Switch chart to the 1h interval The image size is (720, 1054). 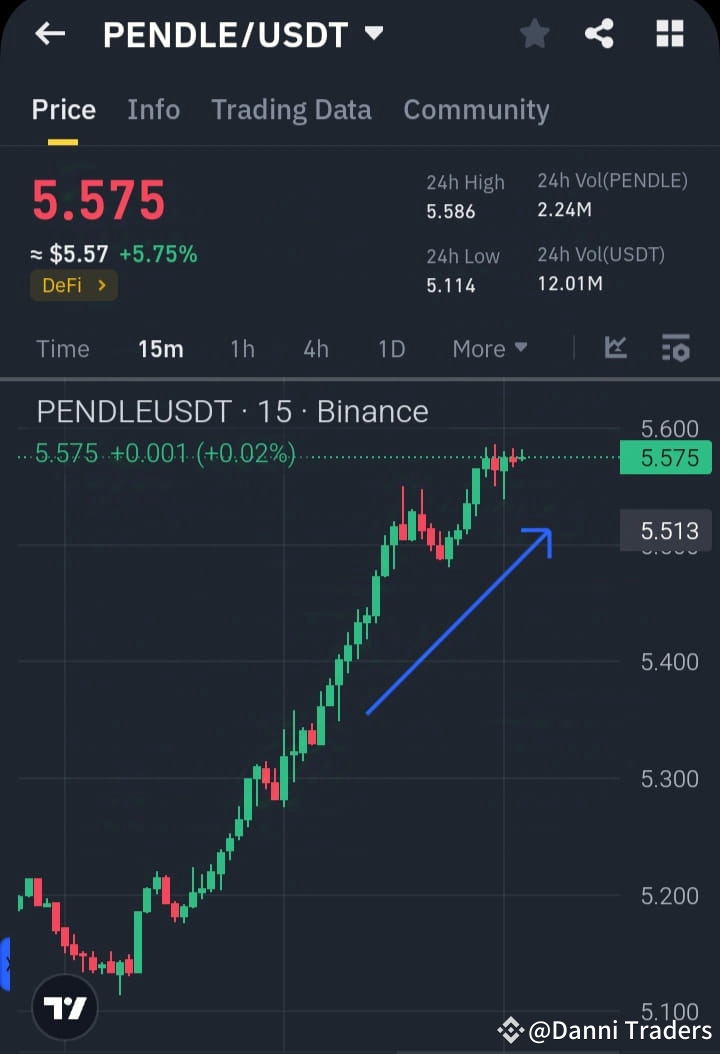click(241, 348)
